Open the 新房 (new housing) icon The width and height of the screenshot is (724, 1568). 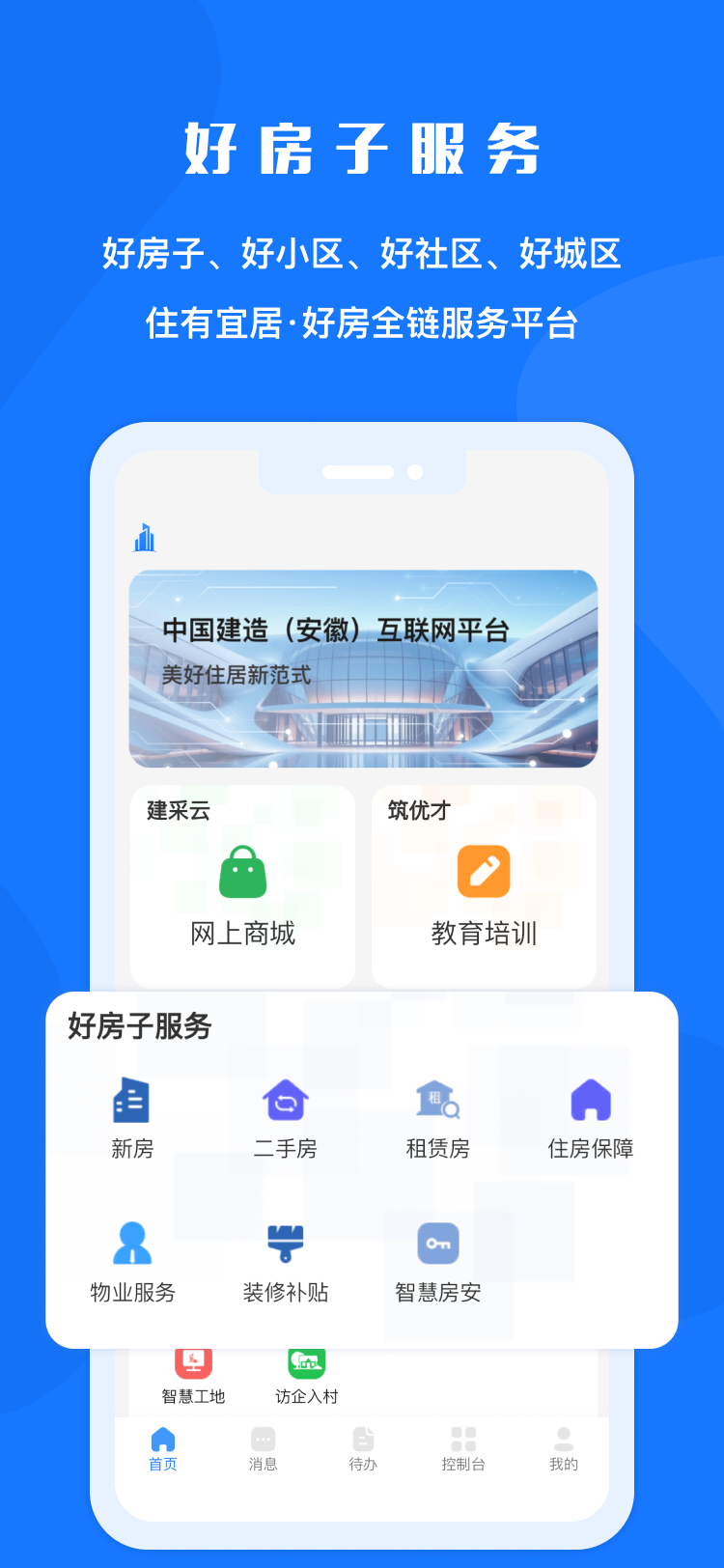pos(131,1101)
